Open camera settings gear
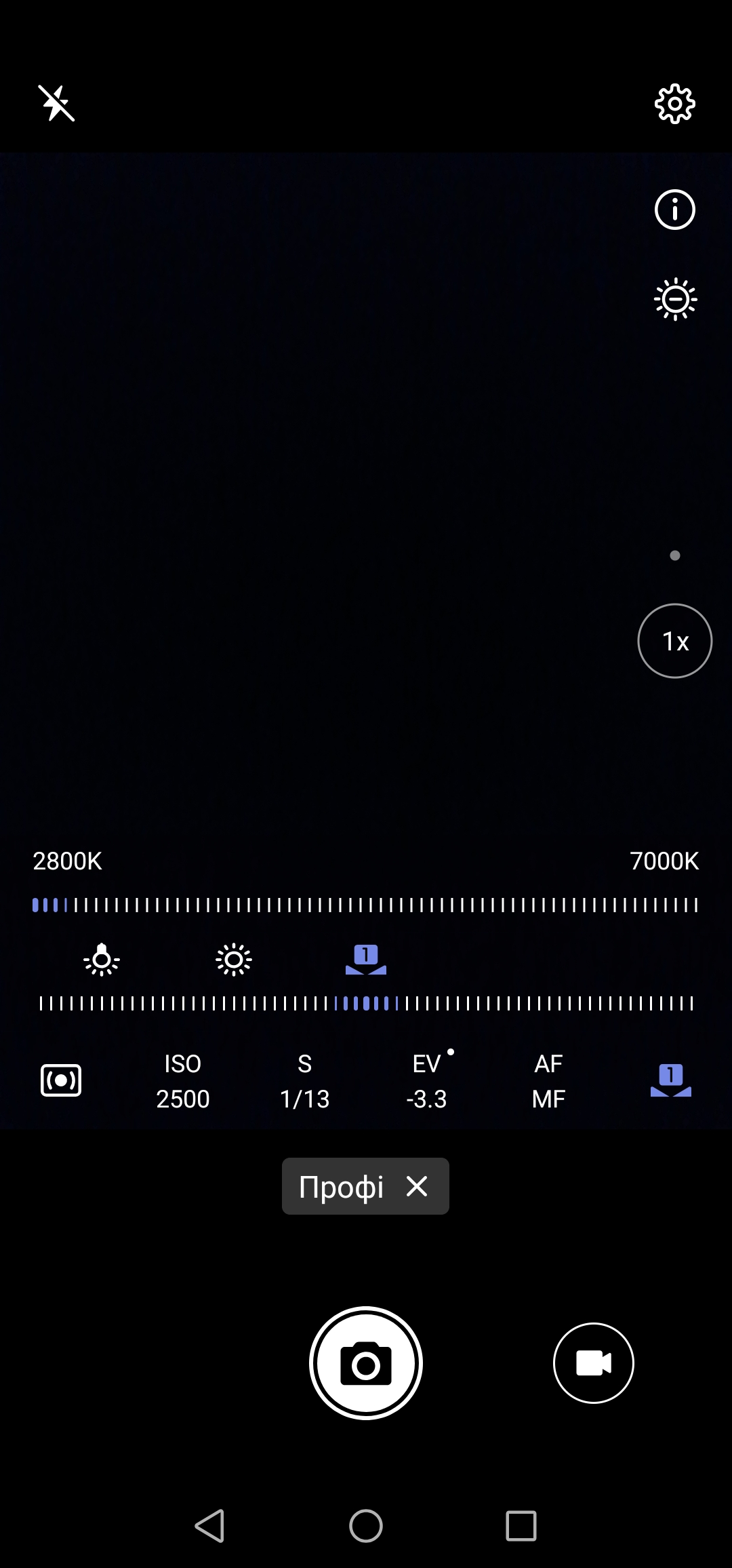This screenshot has height=1568, width=732. [674, 104]
